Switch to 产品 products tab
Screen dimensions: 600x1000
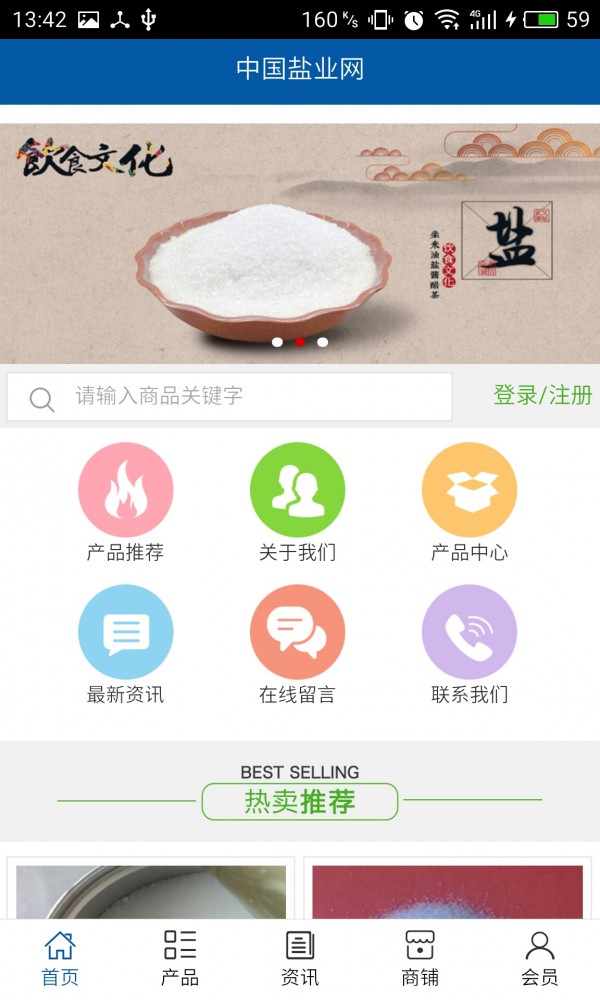coord(180,958)
